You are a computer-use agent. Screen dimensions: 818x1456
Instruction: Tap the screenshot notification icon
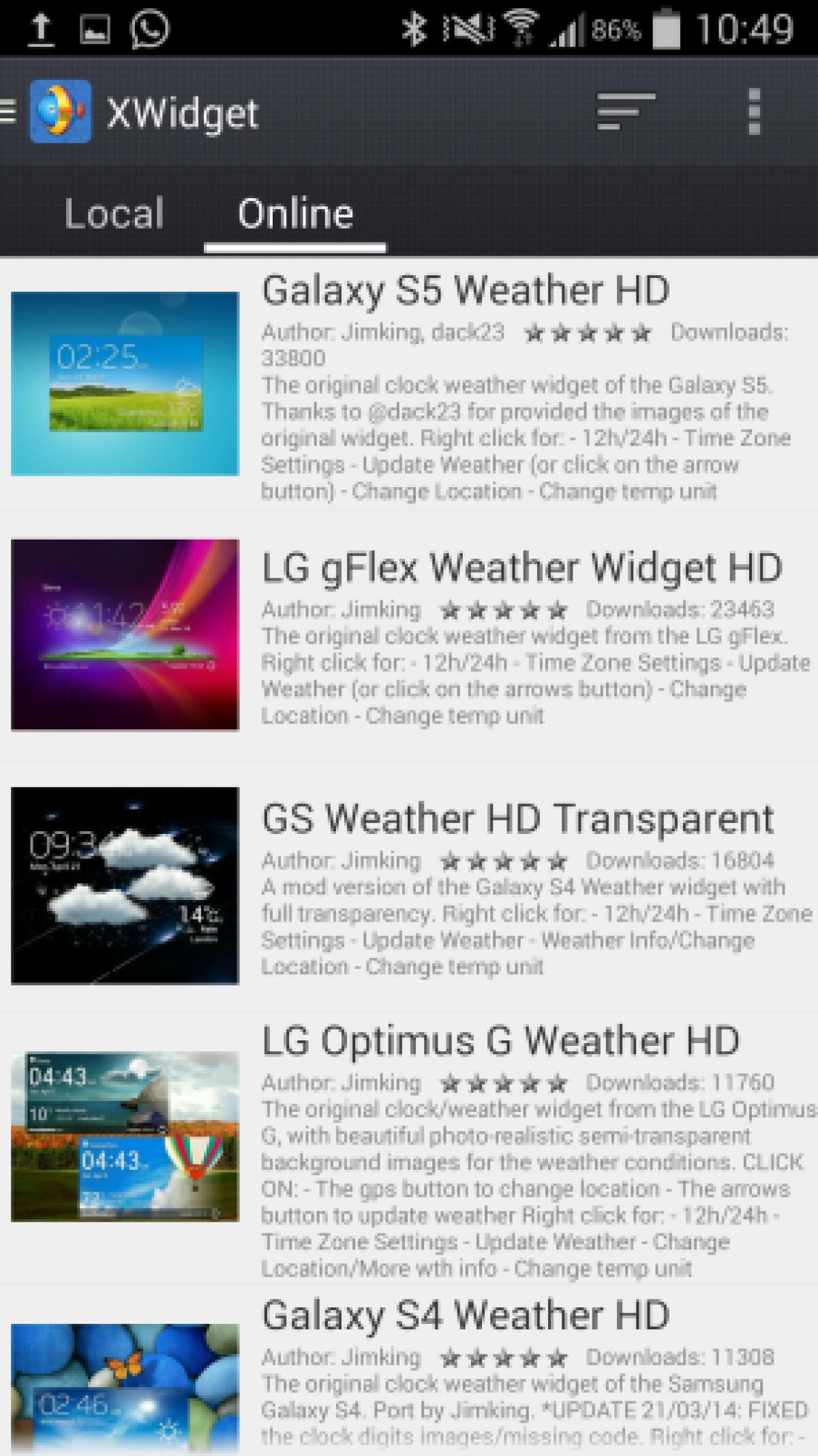point(94,29)
